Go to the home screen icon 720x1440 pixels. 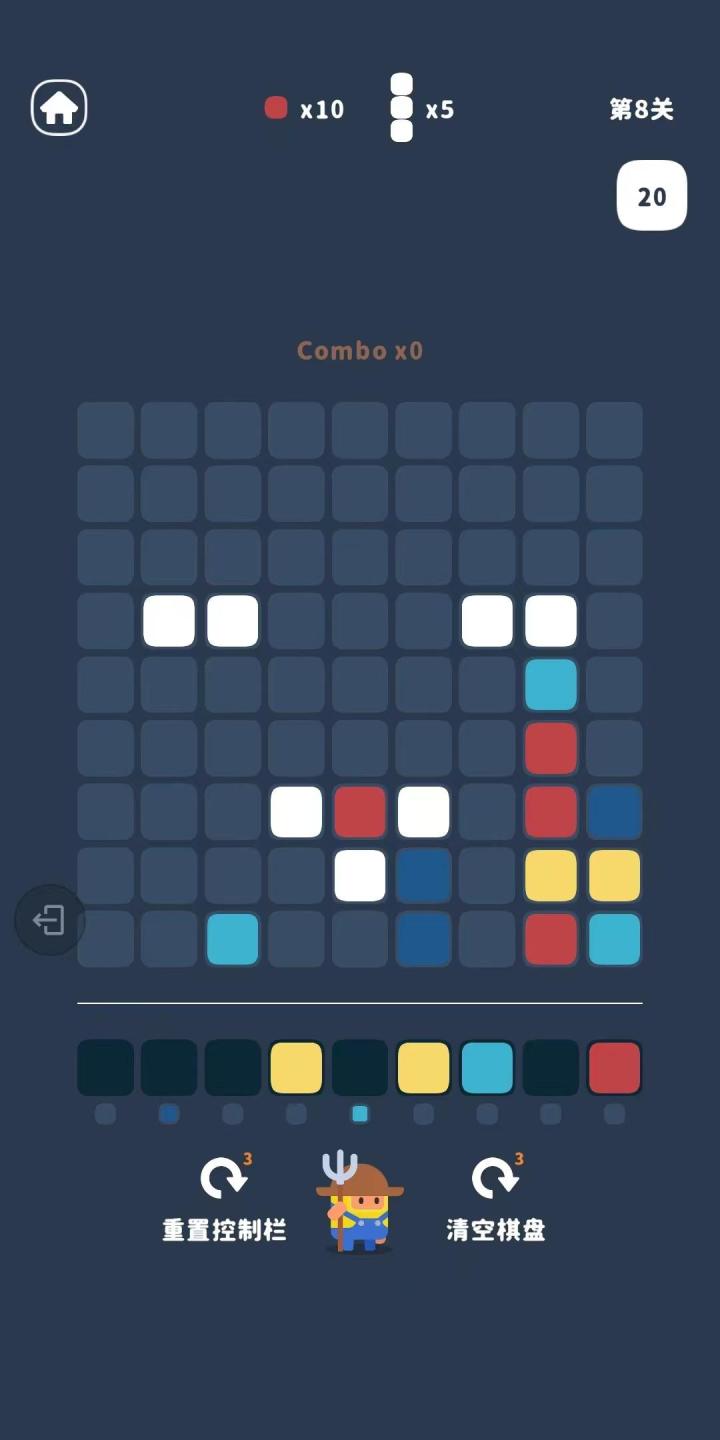(x=59, y=108)
